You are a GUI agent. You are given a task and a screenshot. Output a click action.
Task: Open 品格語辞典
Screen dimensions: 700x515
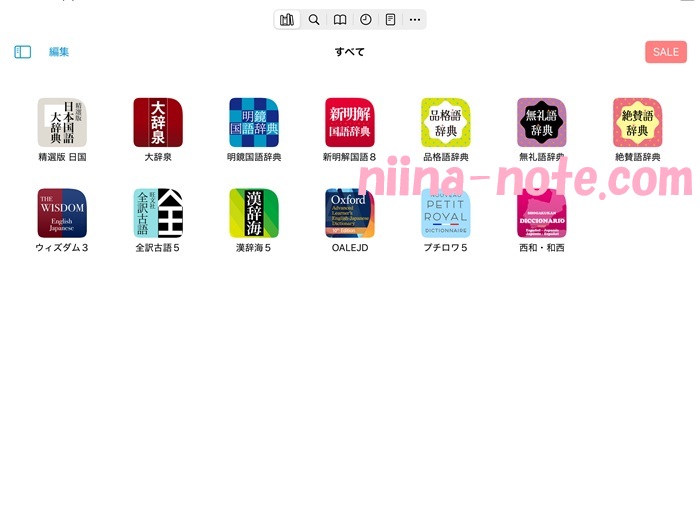click(x=446, y=123)
